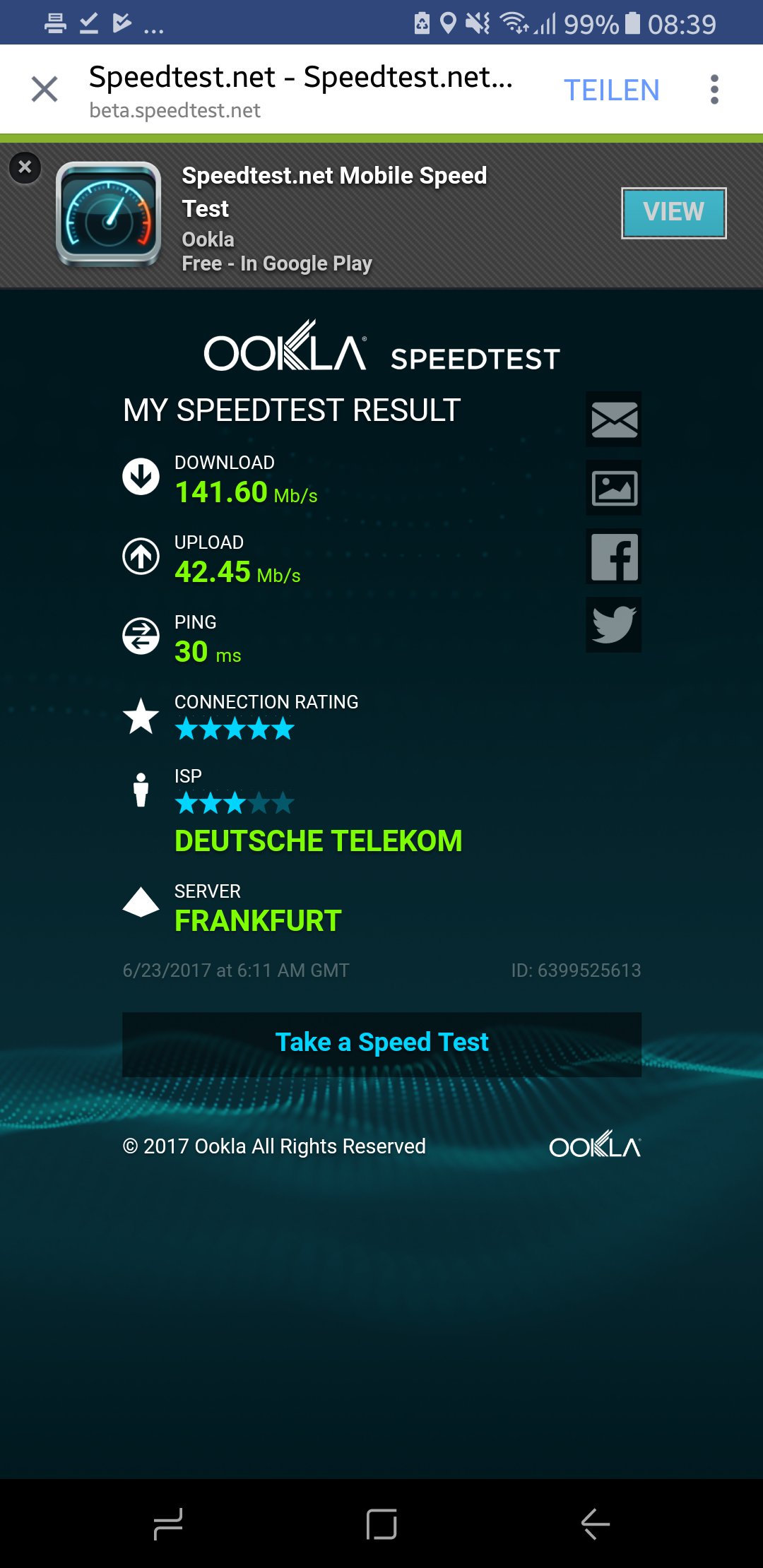Go back using the system back button

click(x=595, y=1524)
